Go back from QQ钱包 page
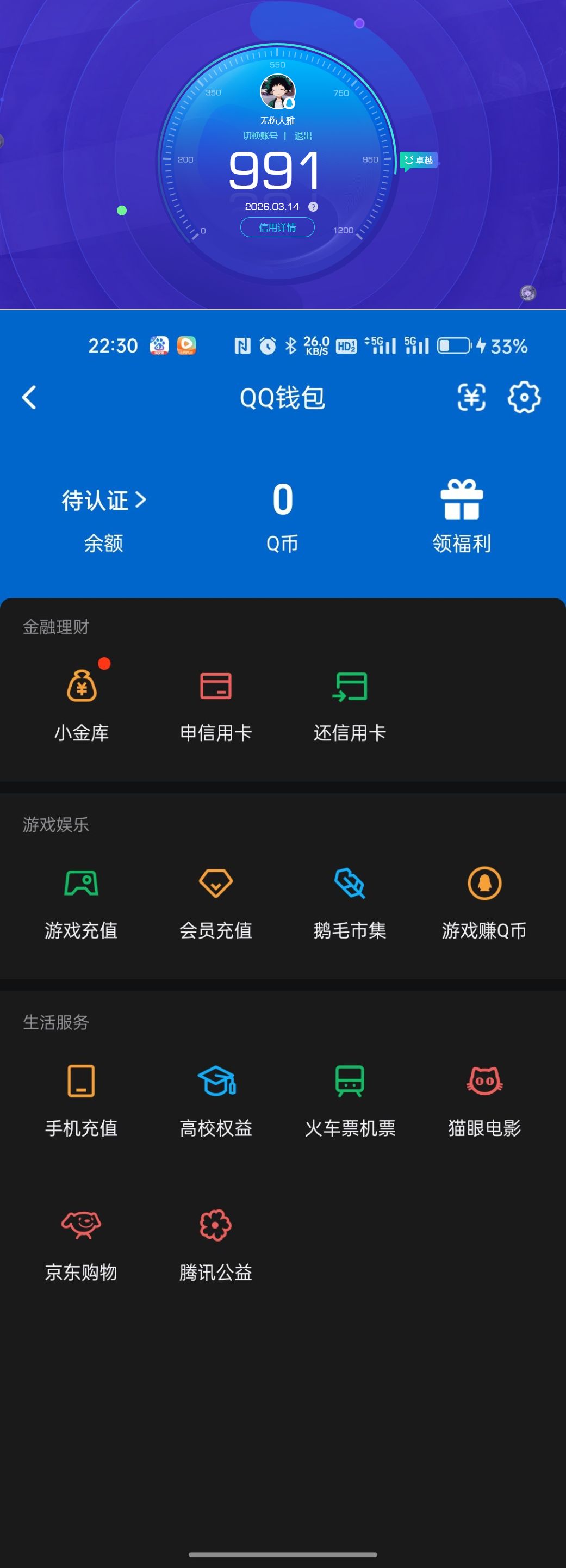 pyautogui.click(x=29, y=398)
